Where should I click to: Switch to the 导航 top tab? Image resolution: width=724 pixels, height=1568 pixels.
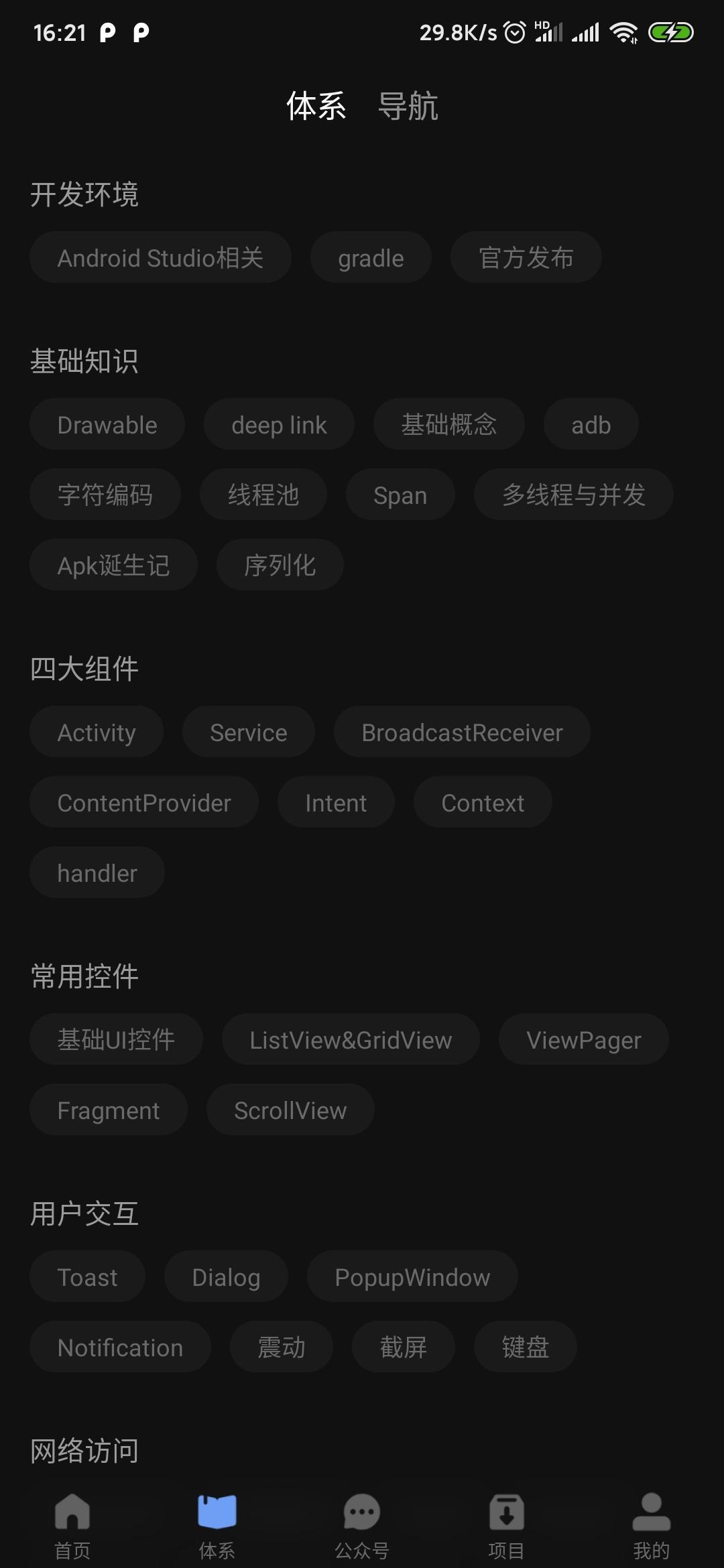408,107
